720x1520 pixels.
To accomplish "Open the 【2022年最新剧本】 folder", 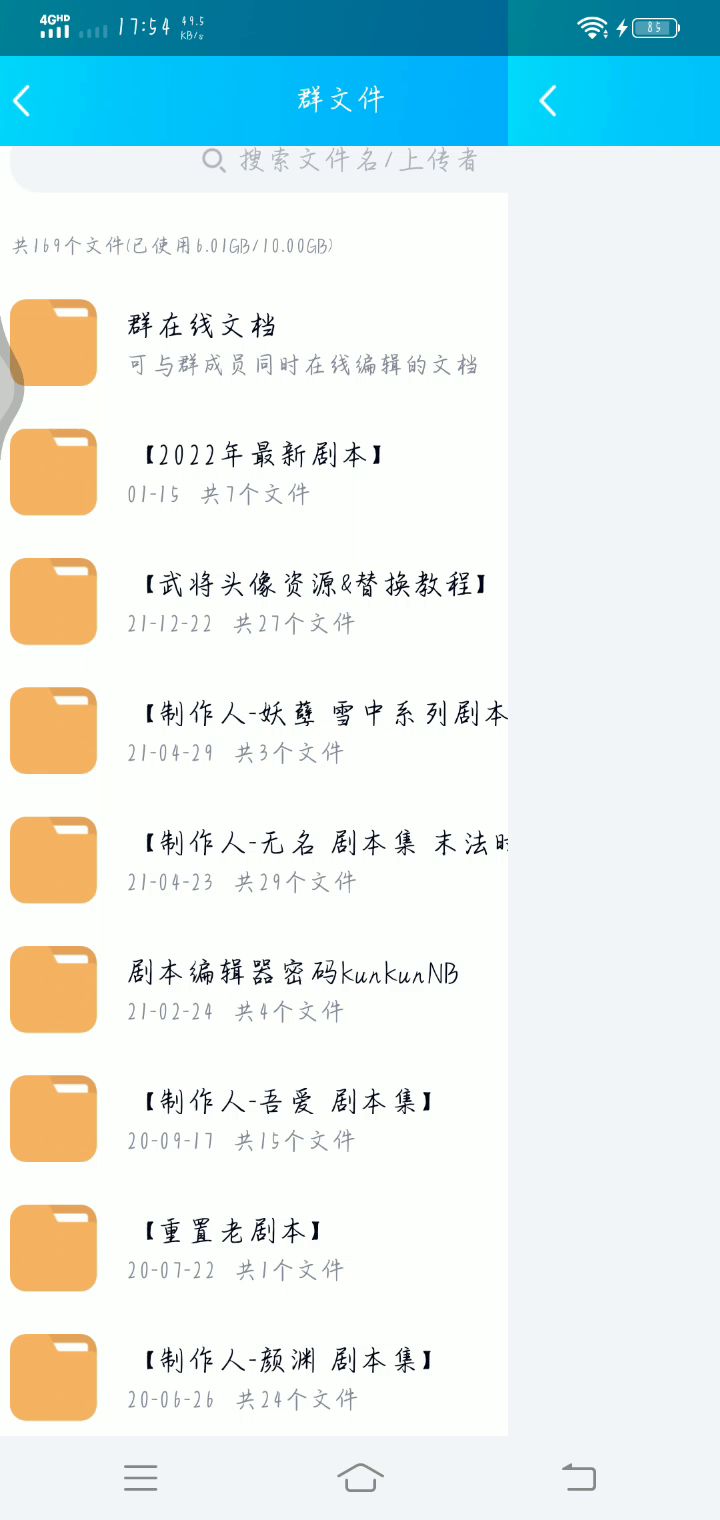I will pos(260,472).
